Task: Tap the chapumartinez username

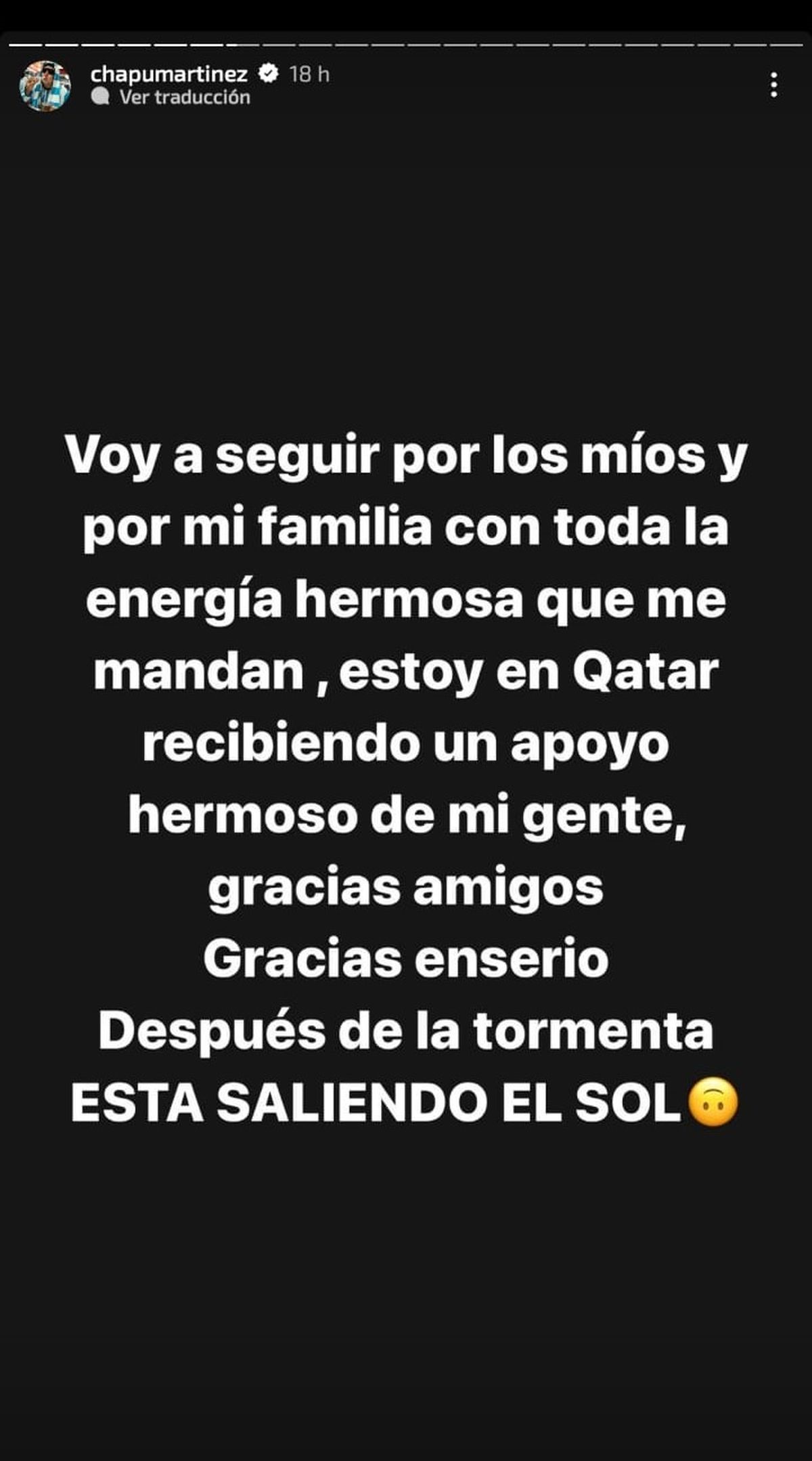Action: (168, 74)
